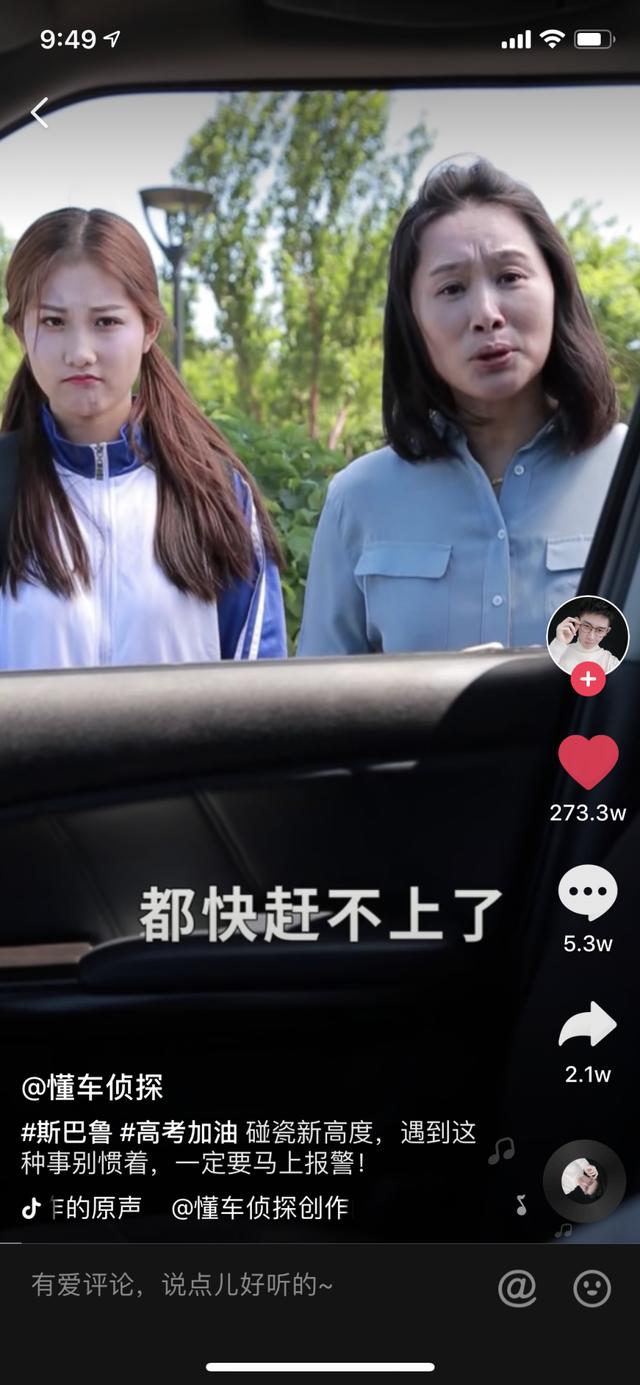Open the creator's profile avatar
Viewport: 640px width, 1385px height.
pyautogui.click(x=587, y=636)
